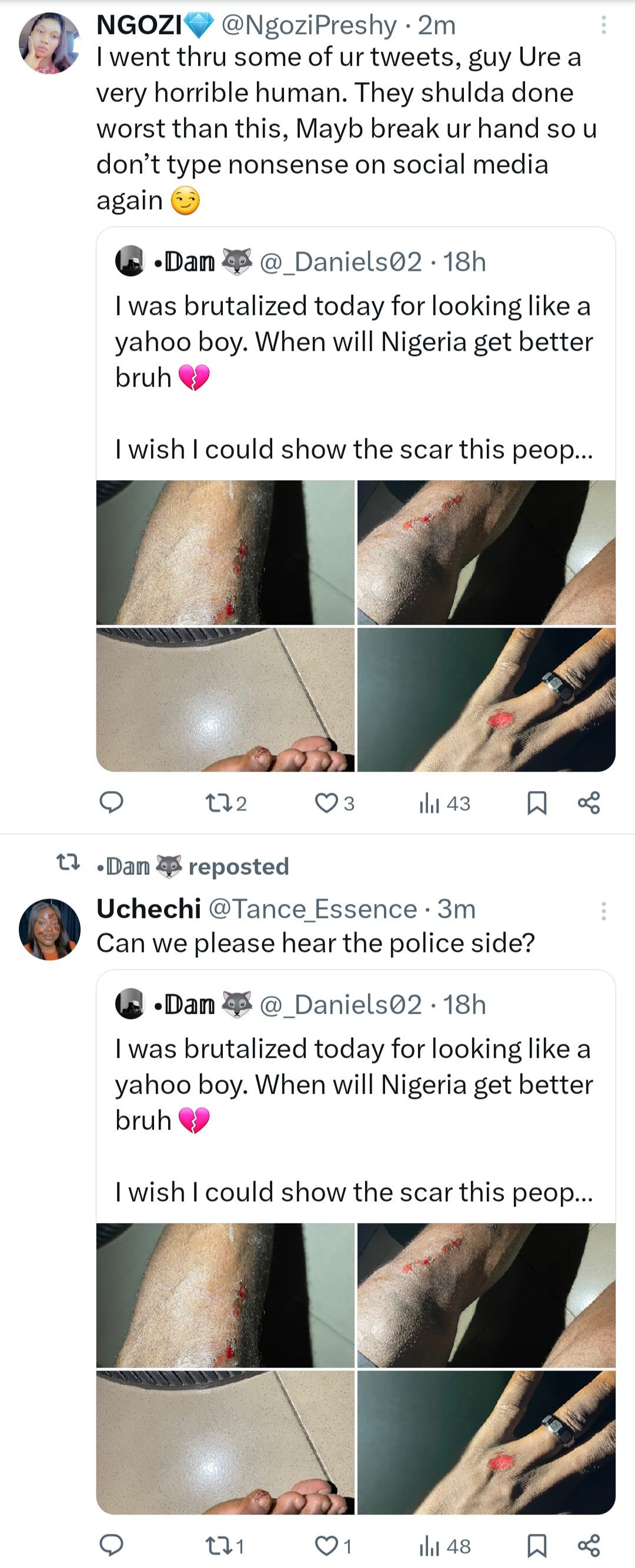Share Uchechi's tweet
The height and width of the screenshot is (1568, 635).
(589, 1546)
